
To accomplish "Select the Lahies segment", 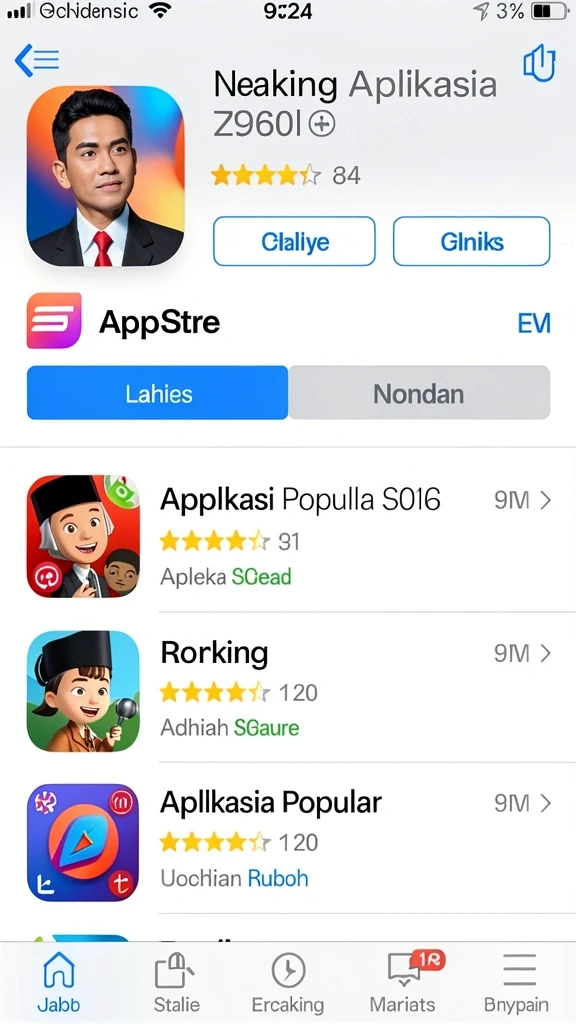I will click(x=157, y=392).
